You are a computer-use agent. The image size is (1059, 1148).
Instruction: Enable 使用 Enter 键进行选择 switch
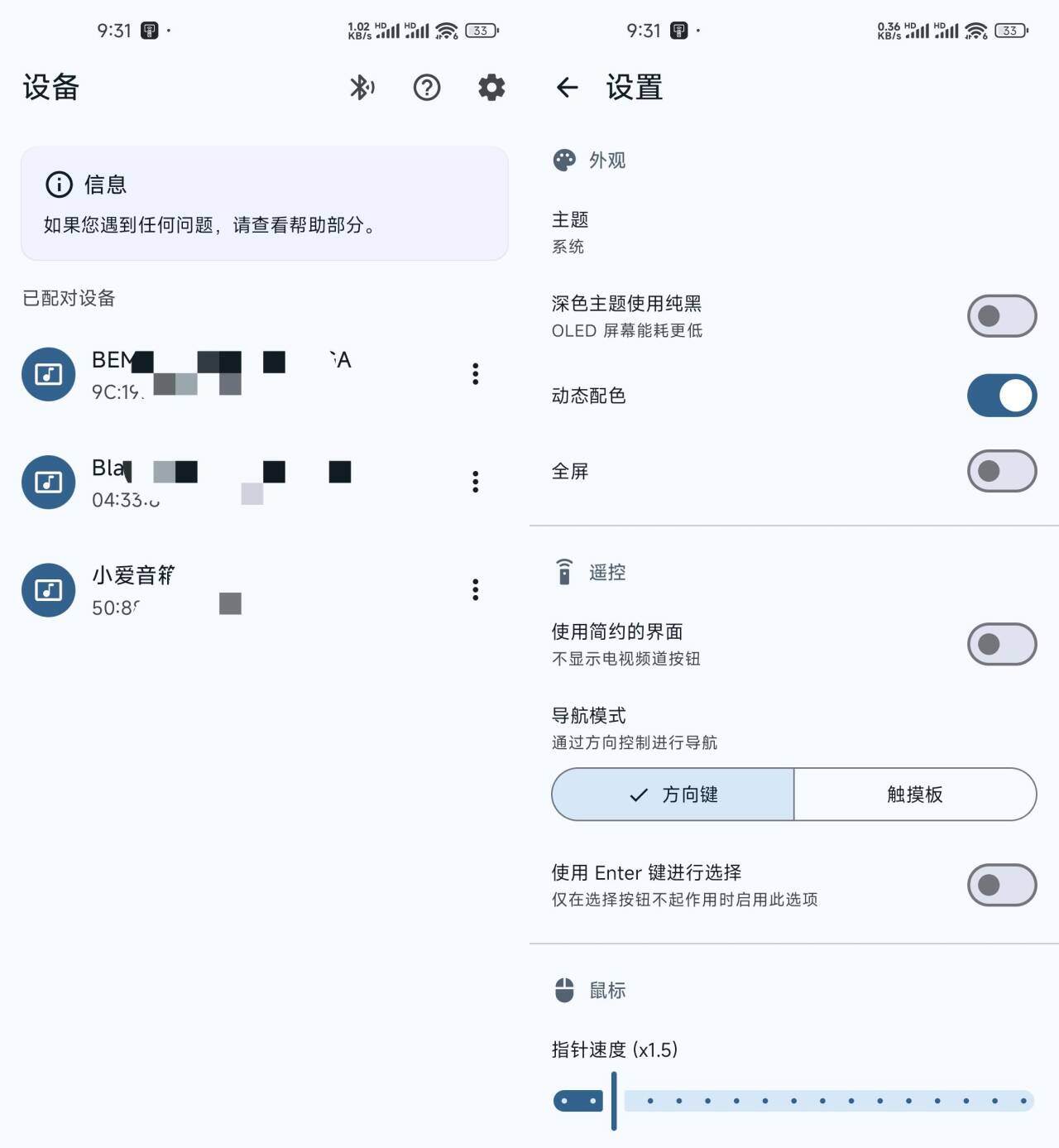coord(1001,885)
